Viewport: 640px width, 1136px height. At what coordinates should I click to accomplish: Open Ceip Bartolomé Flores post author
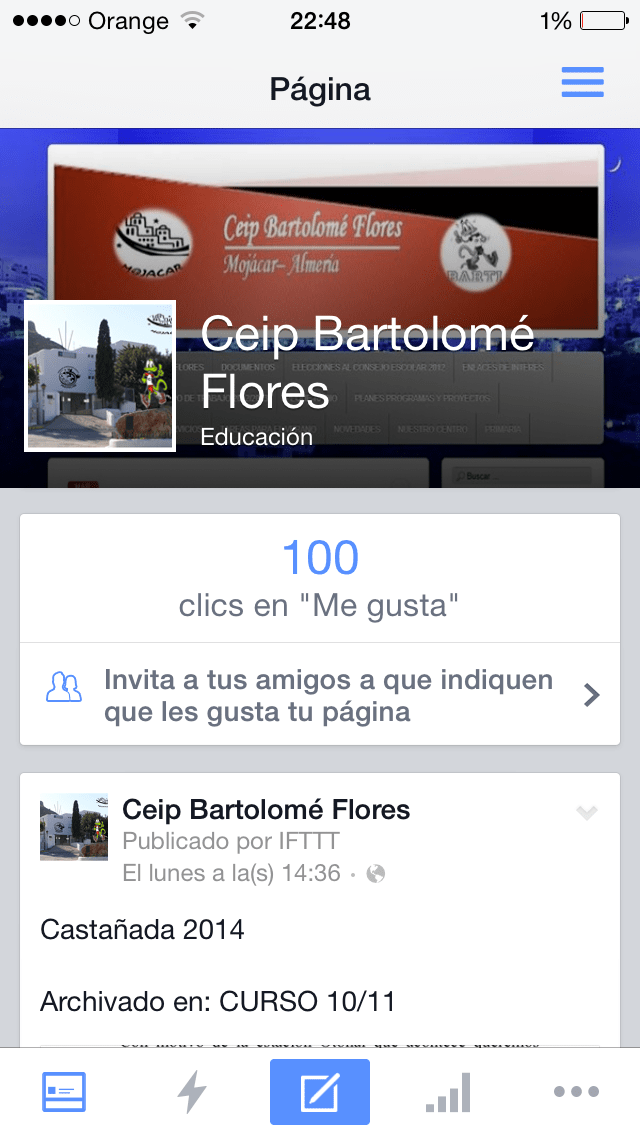266,809
